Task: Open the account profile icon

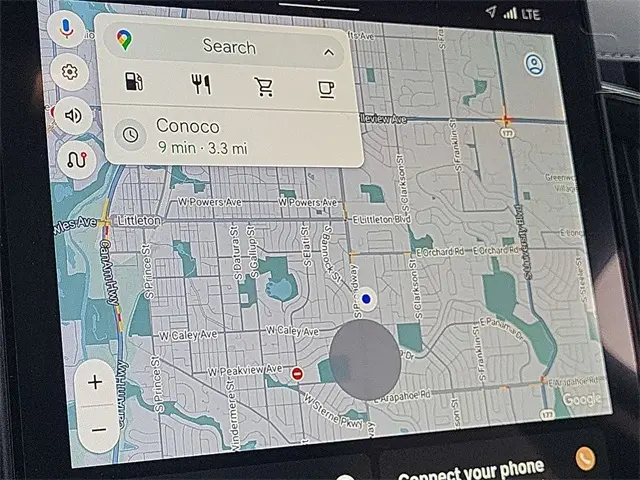Action: (x=535, y=66)
